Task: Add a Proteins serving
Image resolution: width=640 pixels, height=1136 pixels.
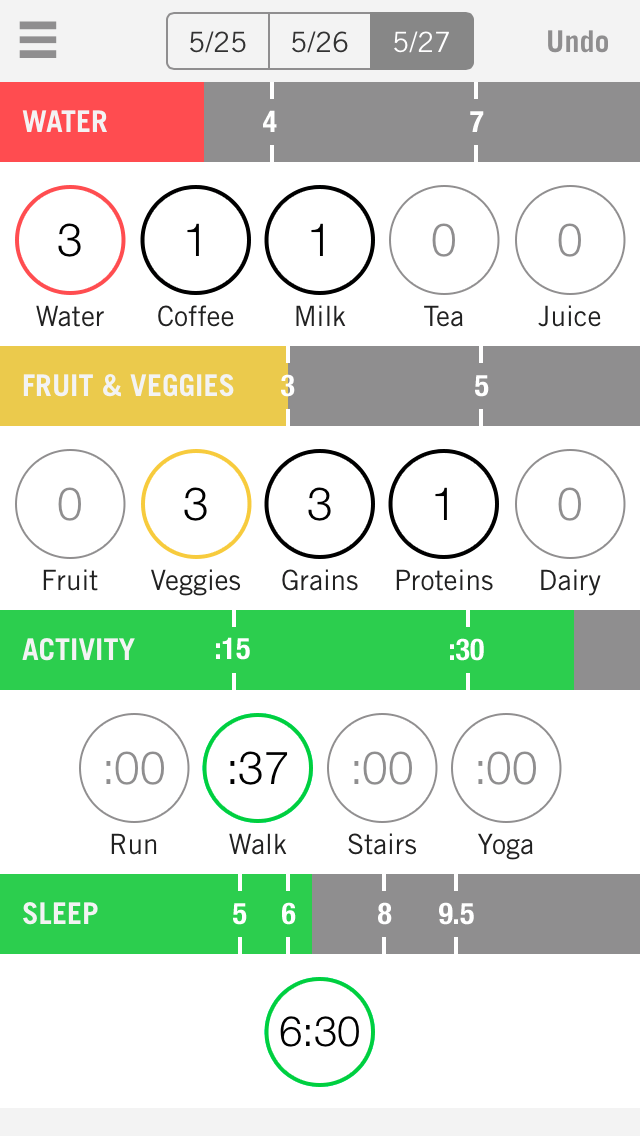Action: [444, 504]
